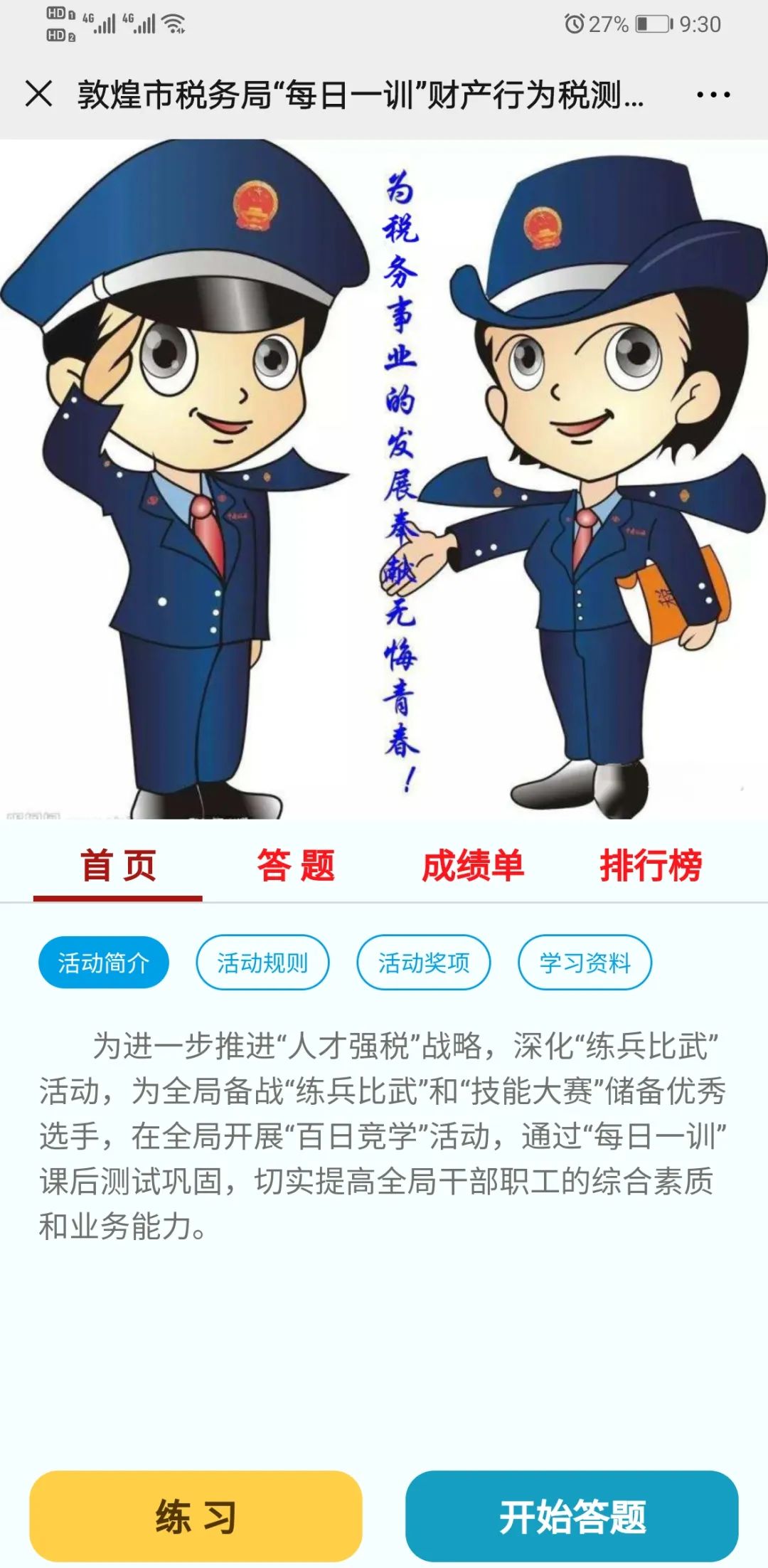Open the 成绩单 tab
Image resolution: width=768 pixels, height=1568 pixels.
point(473,866)
